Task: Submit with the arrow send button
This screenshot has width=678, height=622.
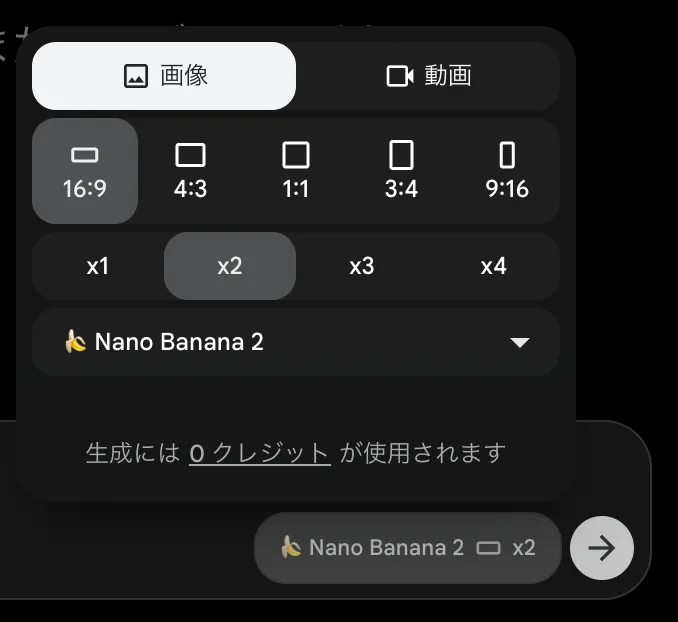Action: click(601, 548)
